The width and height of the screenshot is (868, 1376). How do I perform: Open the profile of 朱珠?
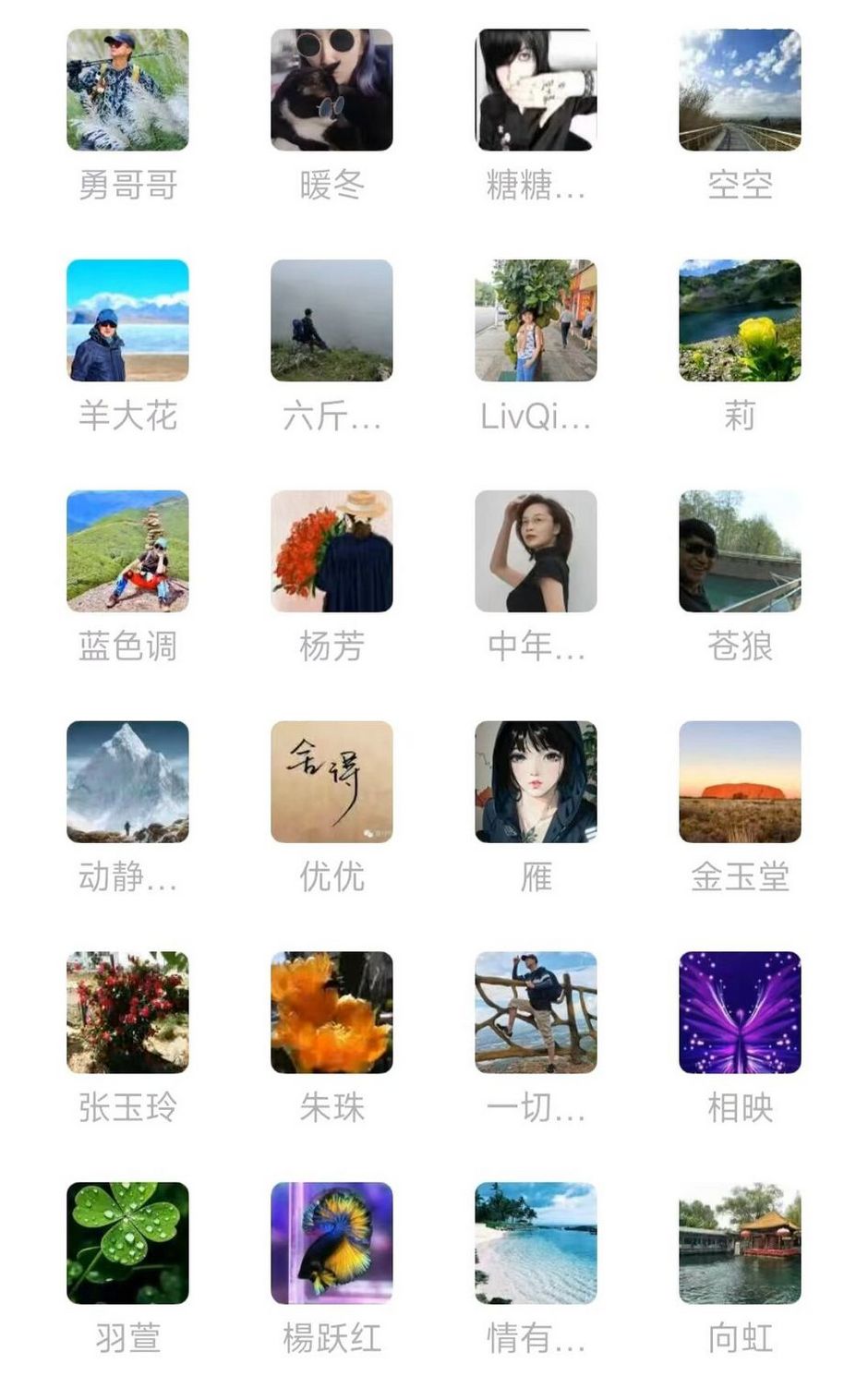pos(332,1012)
